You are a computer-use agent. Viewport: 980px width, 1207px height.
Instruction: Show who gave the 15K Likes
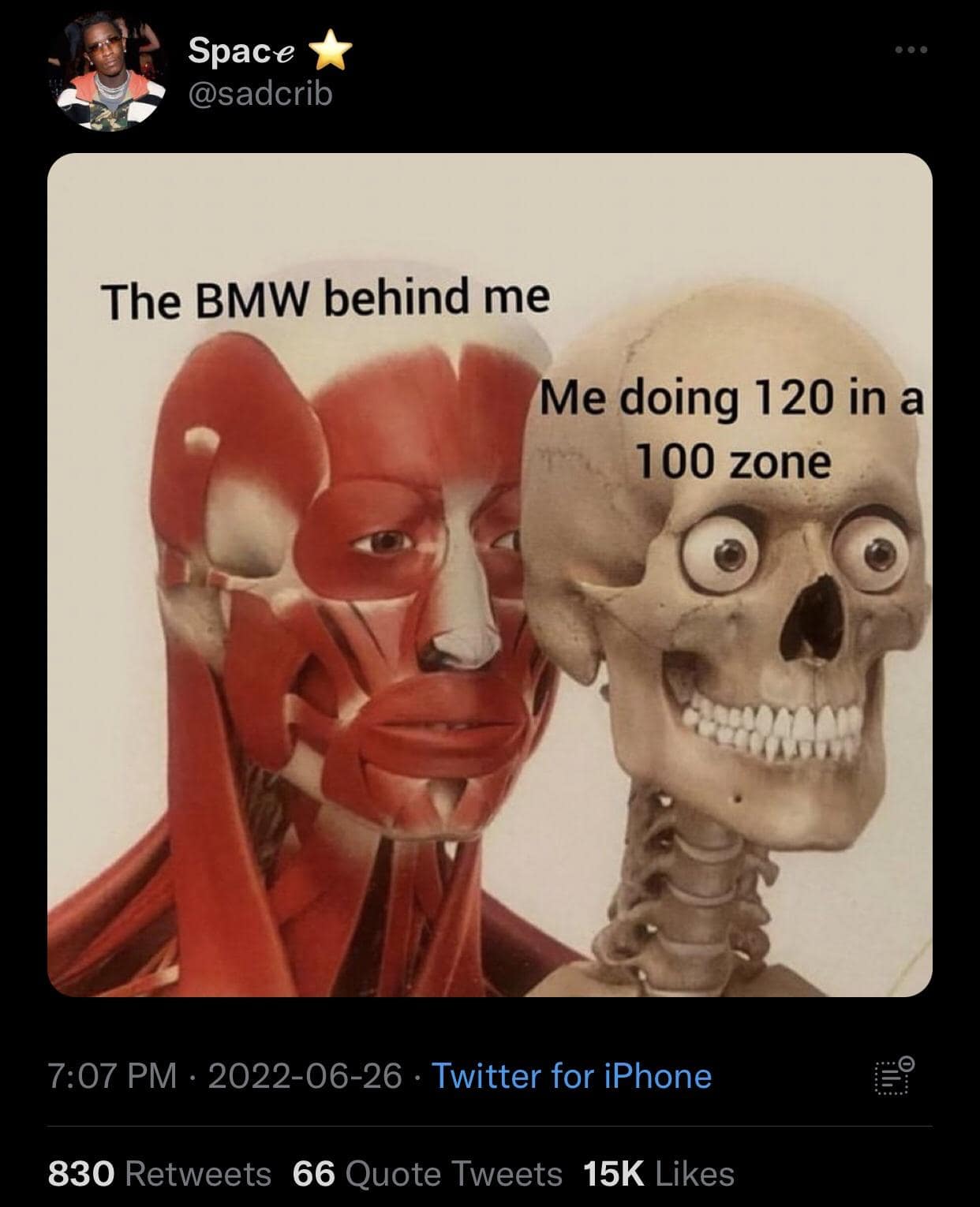[659, 1174]
